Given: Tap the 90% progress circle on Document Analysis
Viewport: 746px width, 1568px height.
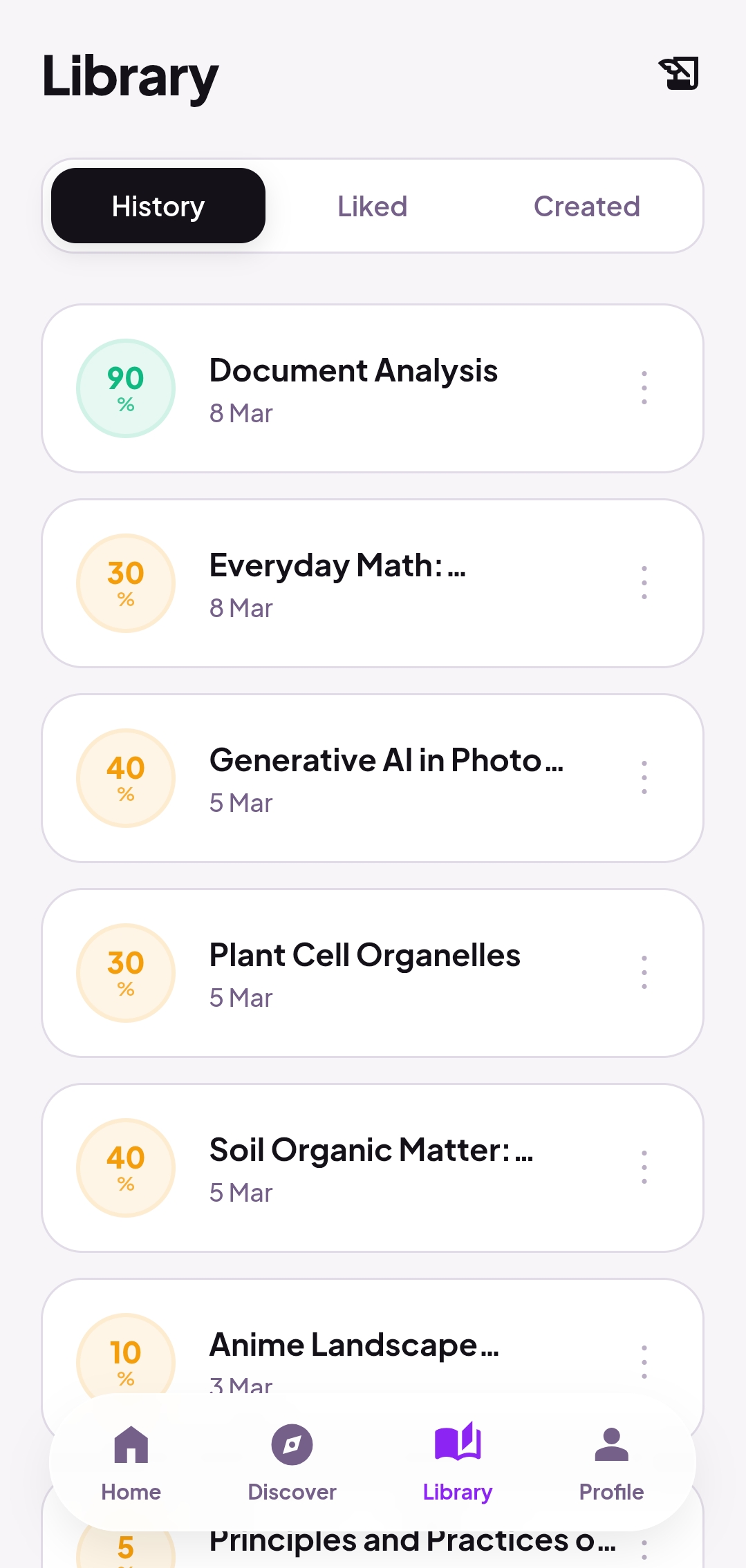Looking at the screenshot, I should click(127, 388).
